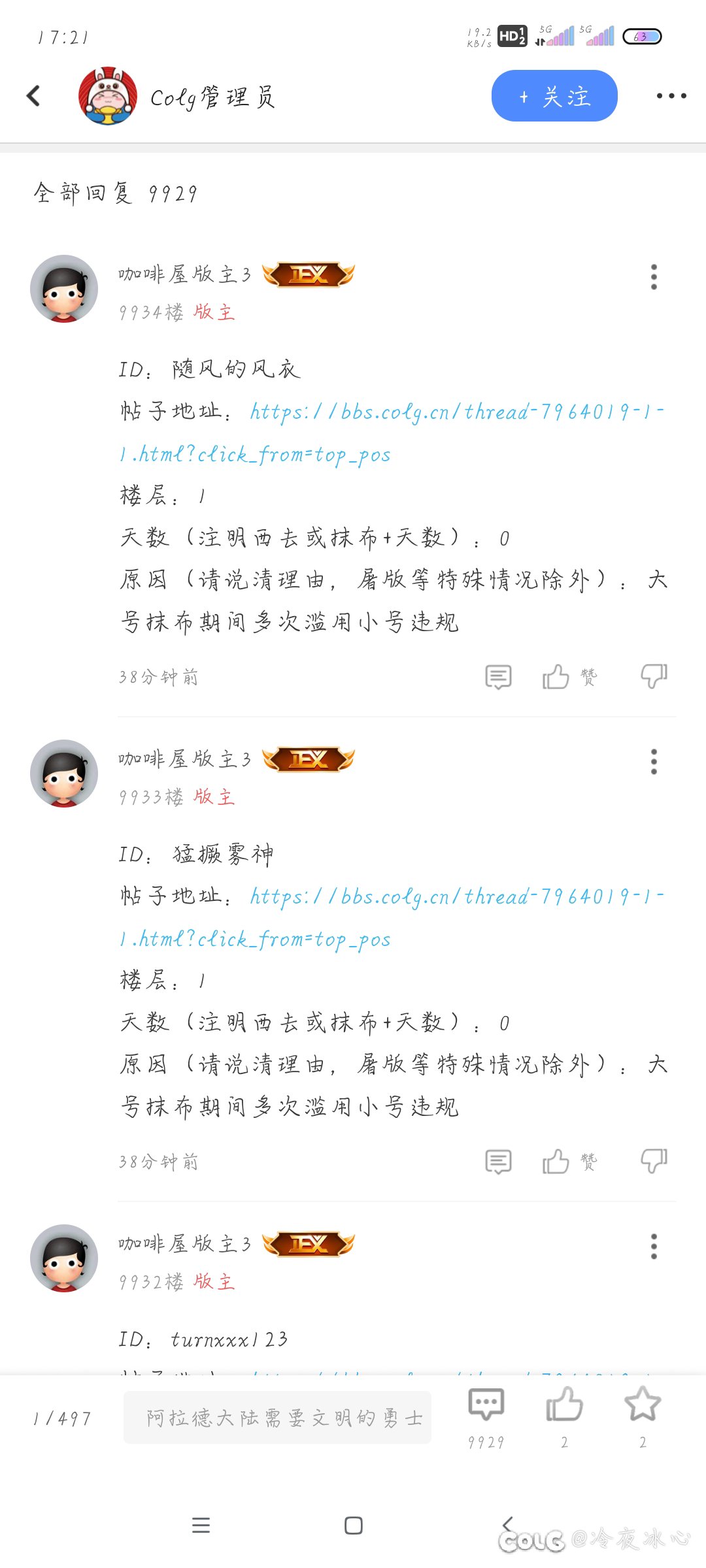Like the 9933楼 reply
The image size is (706, 1568).
556,1162
